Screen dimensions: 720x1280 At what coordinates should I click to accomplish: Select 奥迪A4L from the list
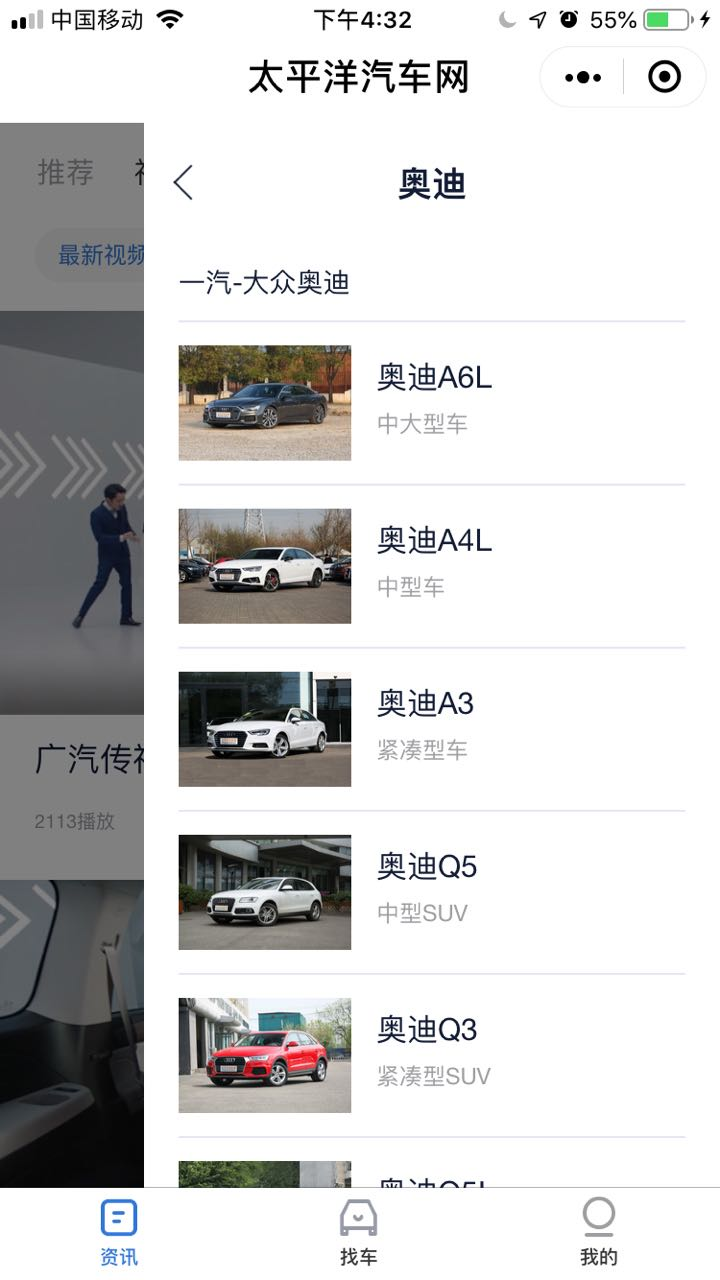[432, 565]
